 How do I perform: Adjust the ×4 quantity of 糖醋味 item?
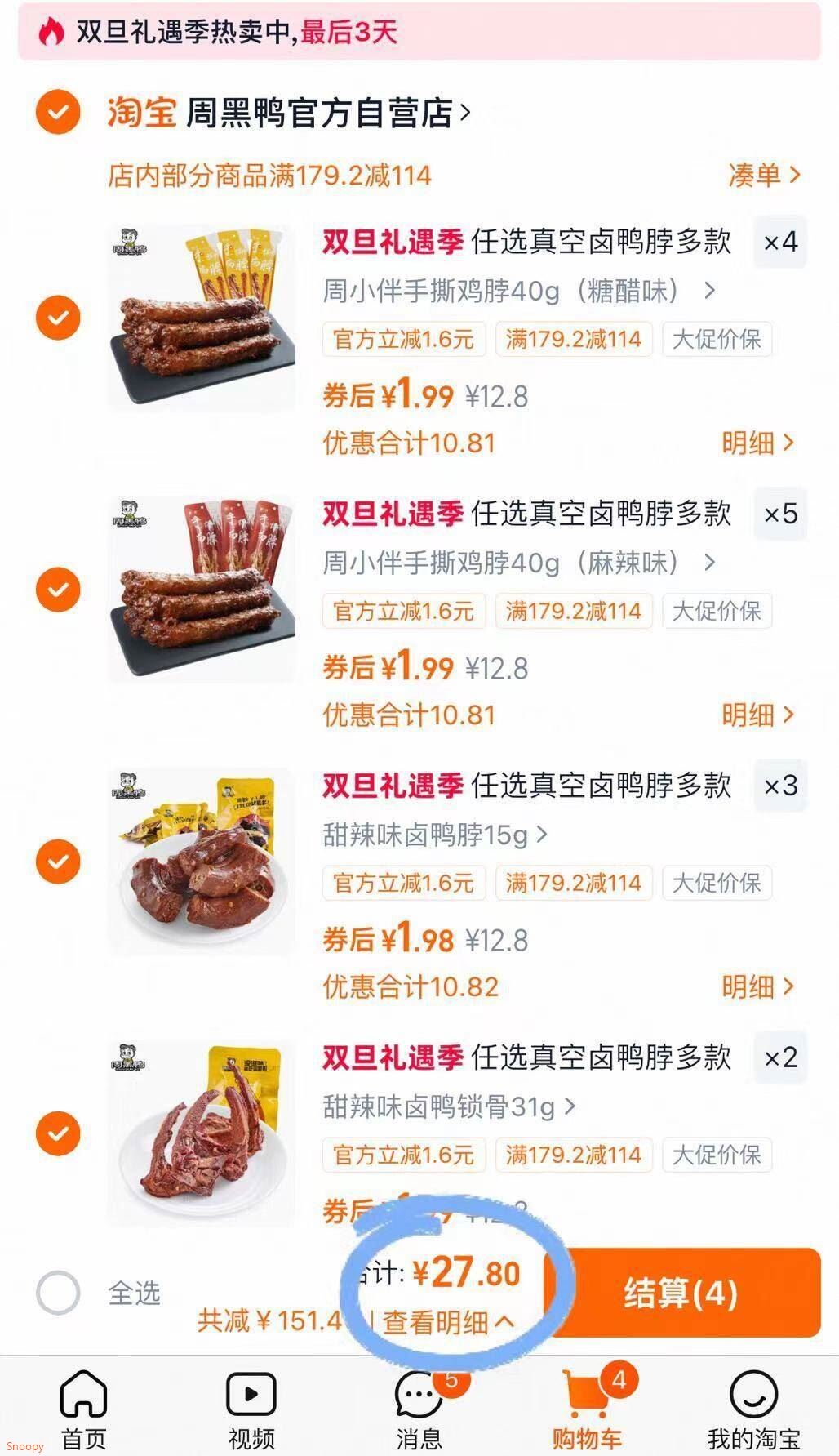(x=780, y=242)
